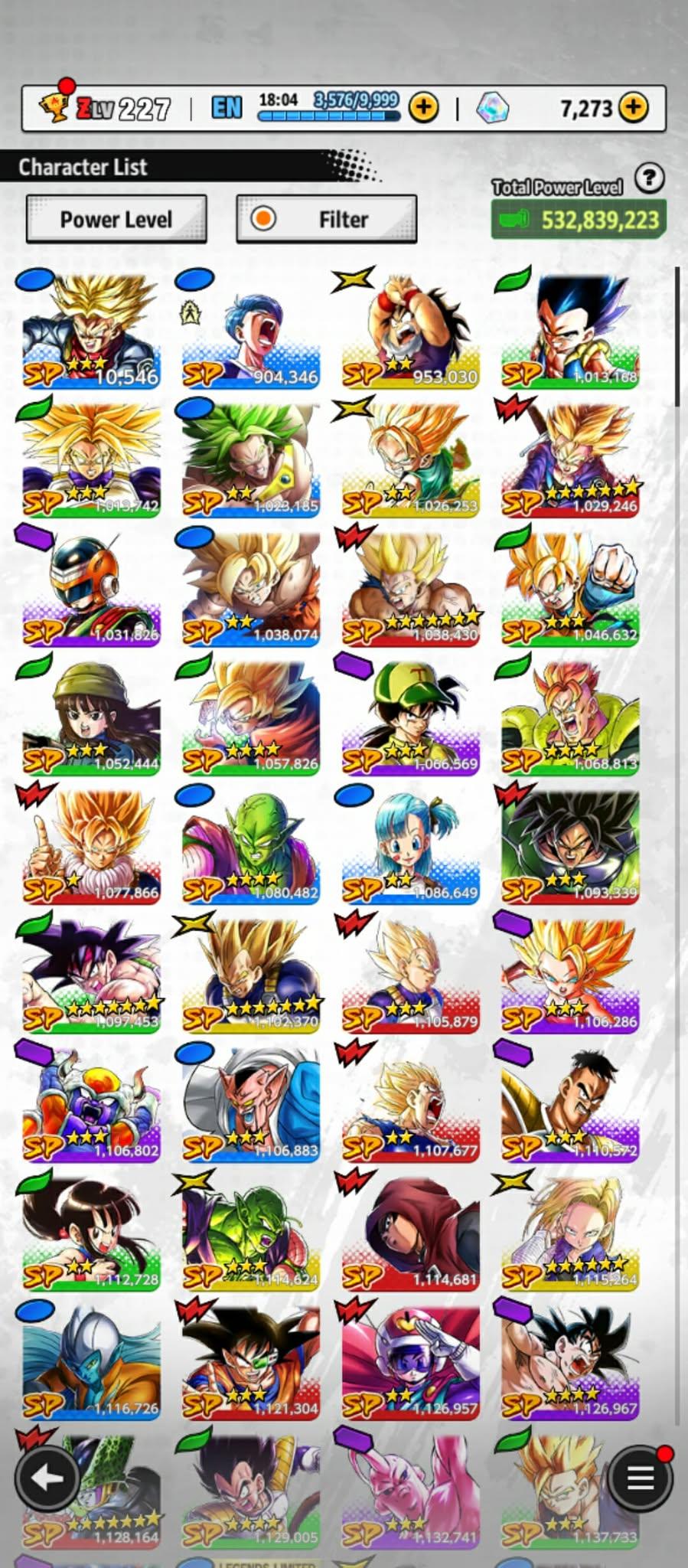Open the character with power 1,093,339
The height and width of the screenshot is (1568, 688).
[x=570, y=848]
